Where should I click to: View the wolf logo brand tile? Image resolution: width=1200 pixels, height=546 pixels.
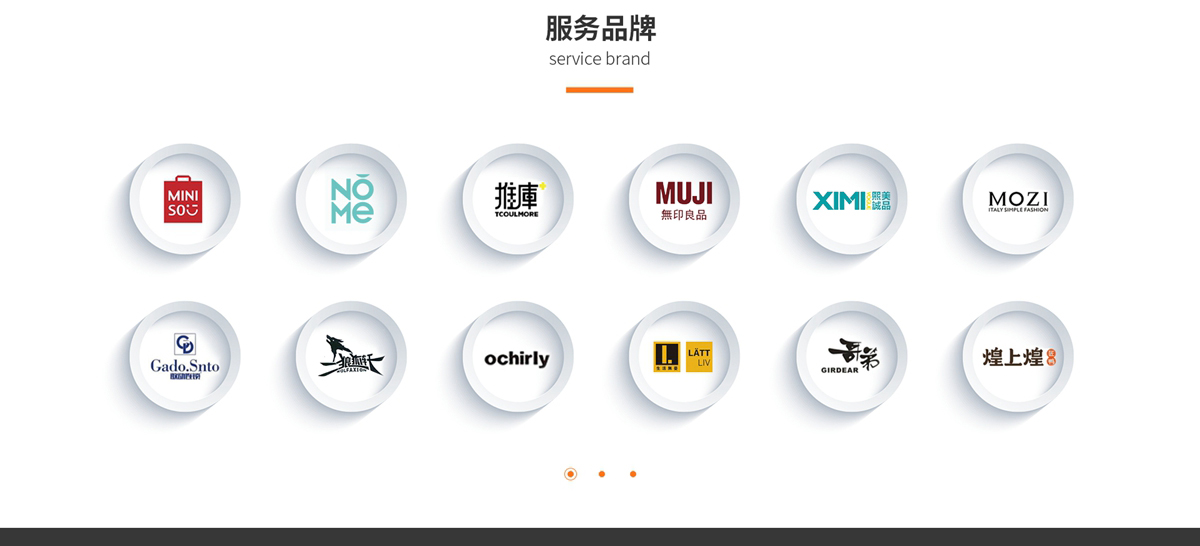click(351, 357)
